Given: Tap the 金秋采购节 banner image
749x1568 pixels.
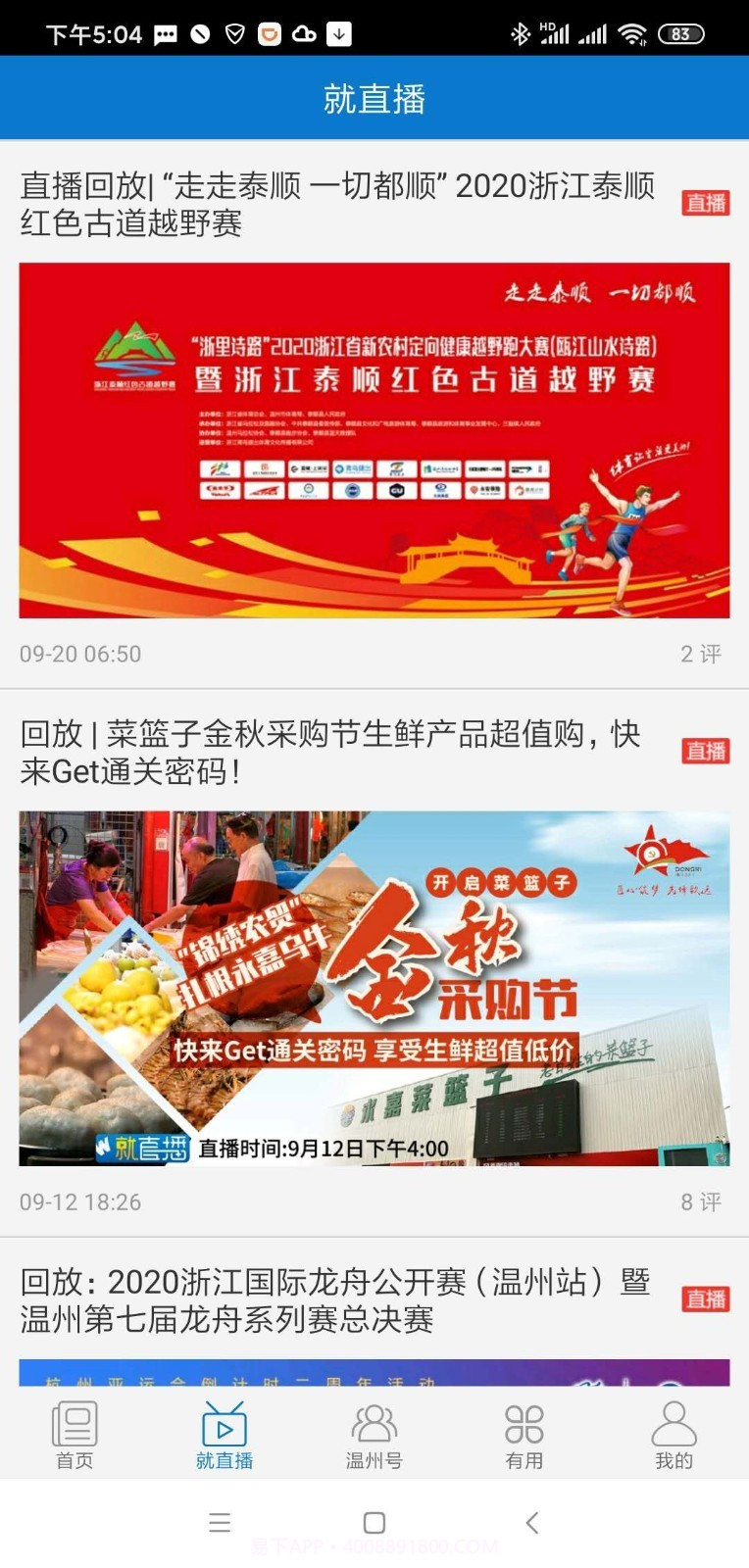Looking at the screenshot, I should point(373,987).
